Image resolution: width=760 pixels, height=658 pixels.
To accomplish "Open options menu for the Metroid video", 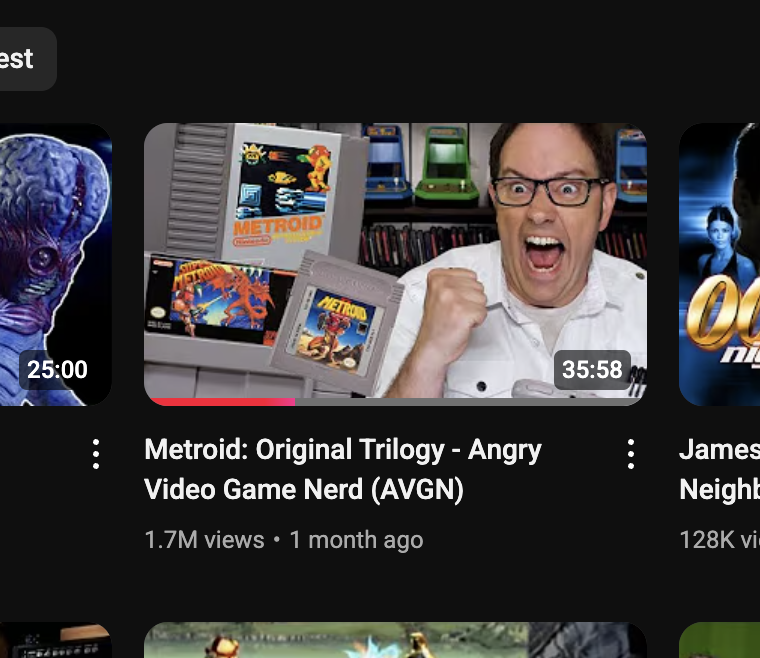I will point(631,454).
